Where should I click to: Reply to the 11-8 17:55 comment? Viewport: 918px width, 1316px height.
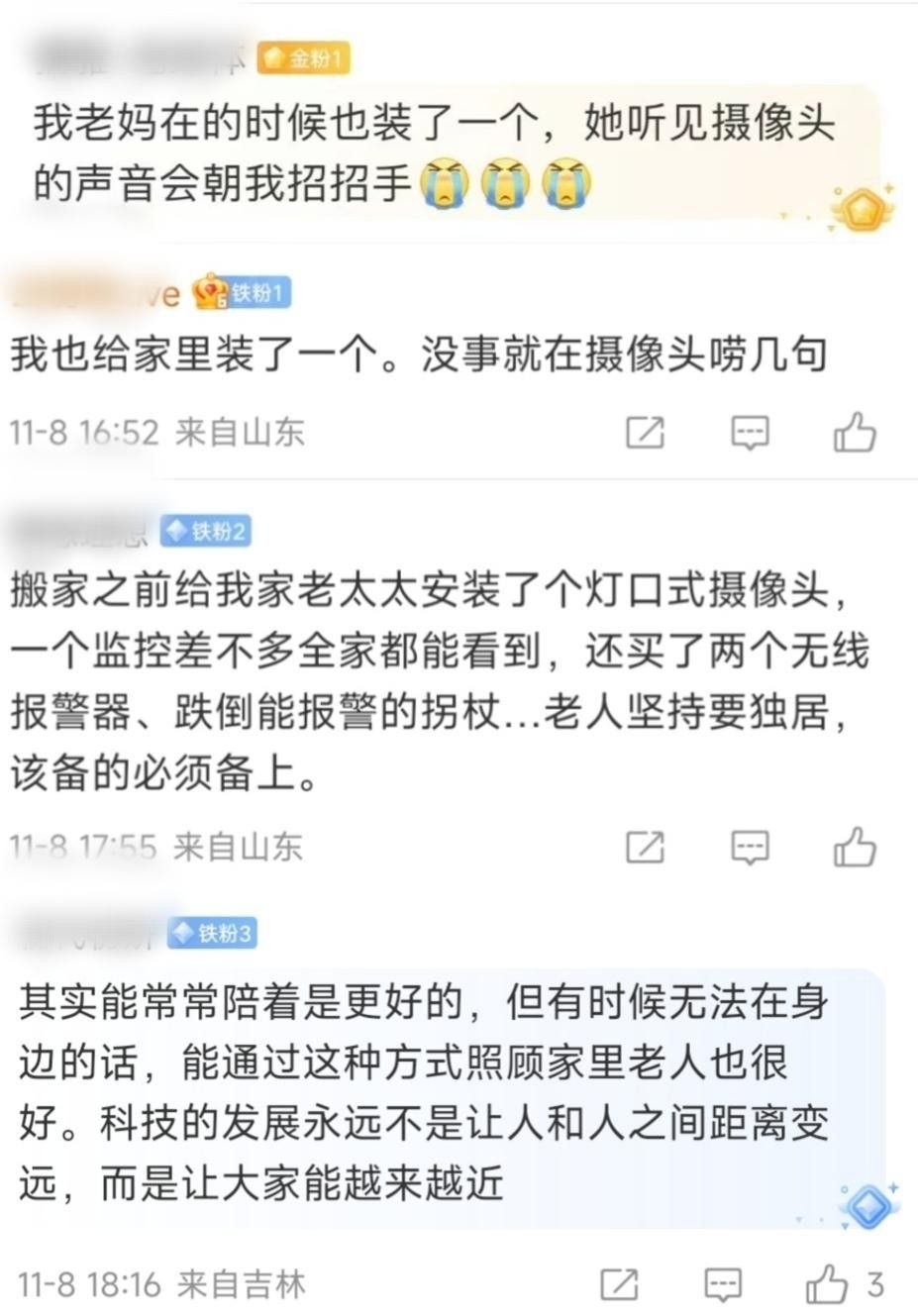point(750,848)
